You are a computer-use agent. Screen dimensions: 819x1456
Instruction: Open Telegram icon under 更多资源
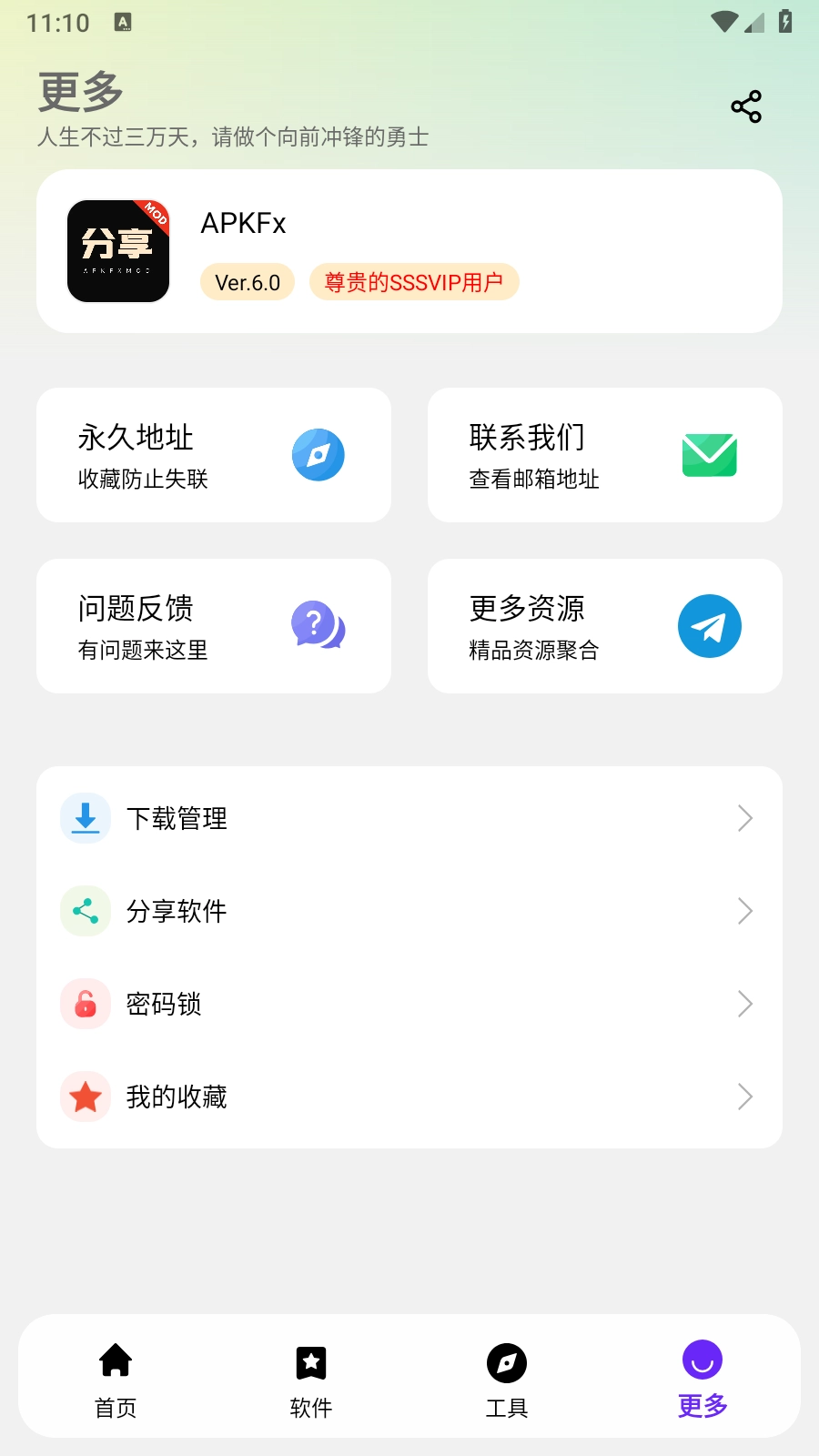pyautogui.click(x=709, y=625)
